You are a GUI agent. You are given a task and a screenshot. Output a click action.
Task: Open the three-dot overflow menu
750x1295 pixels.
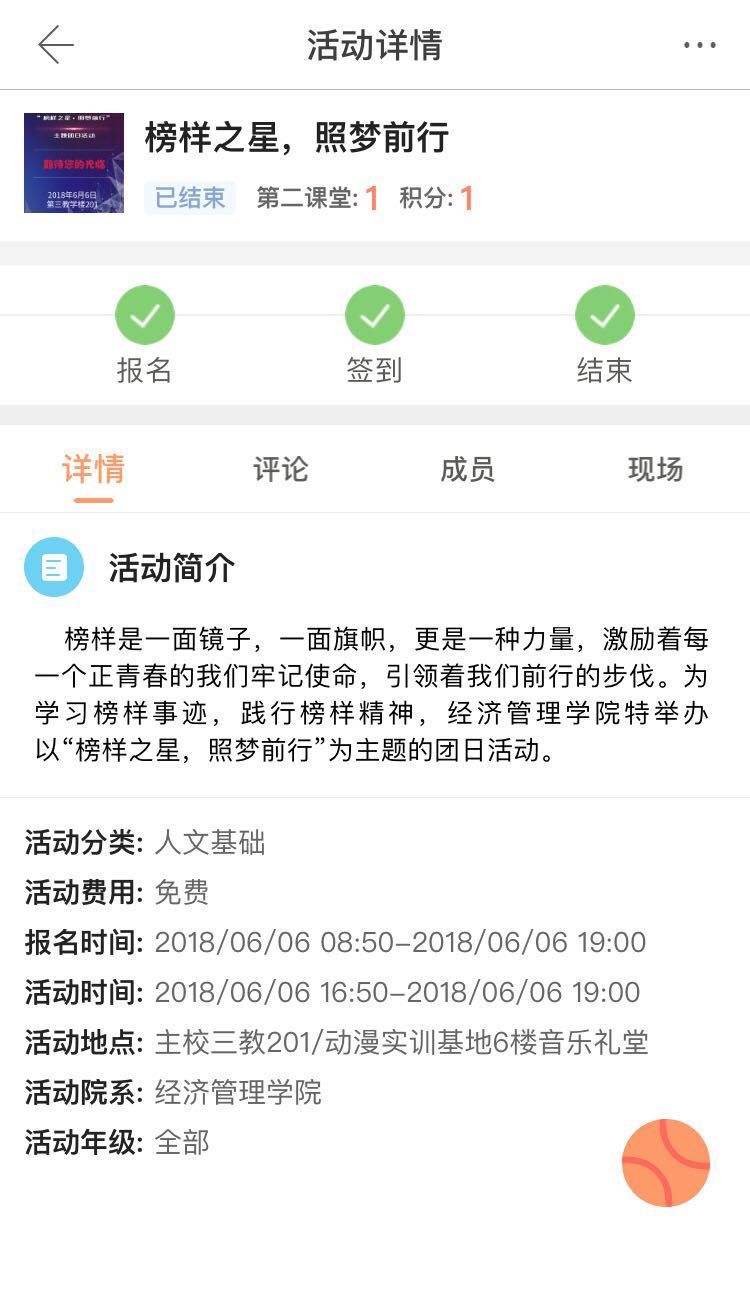point(700,46)
